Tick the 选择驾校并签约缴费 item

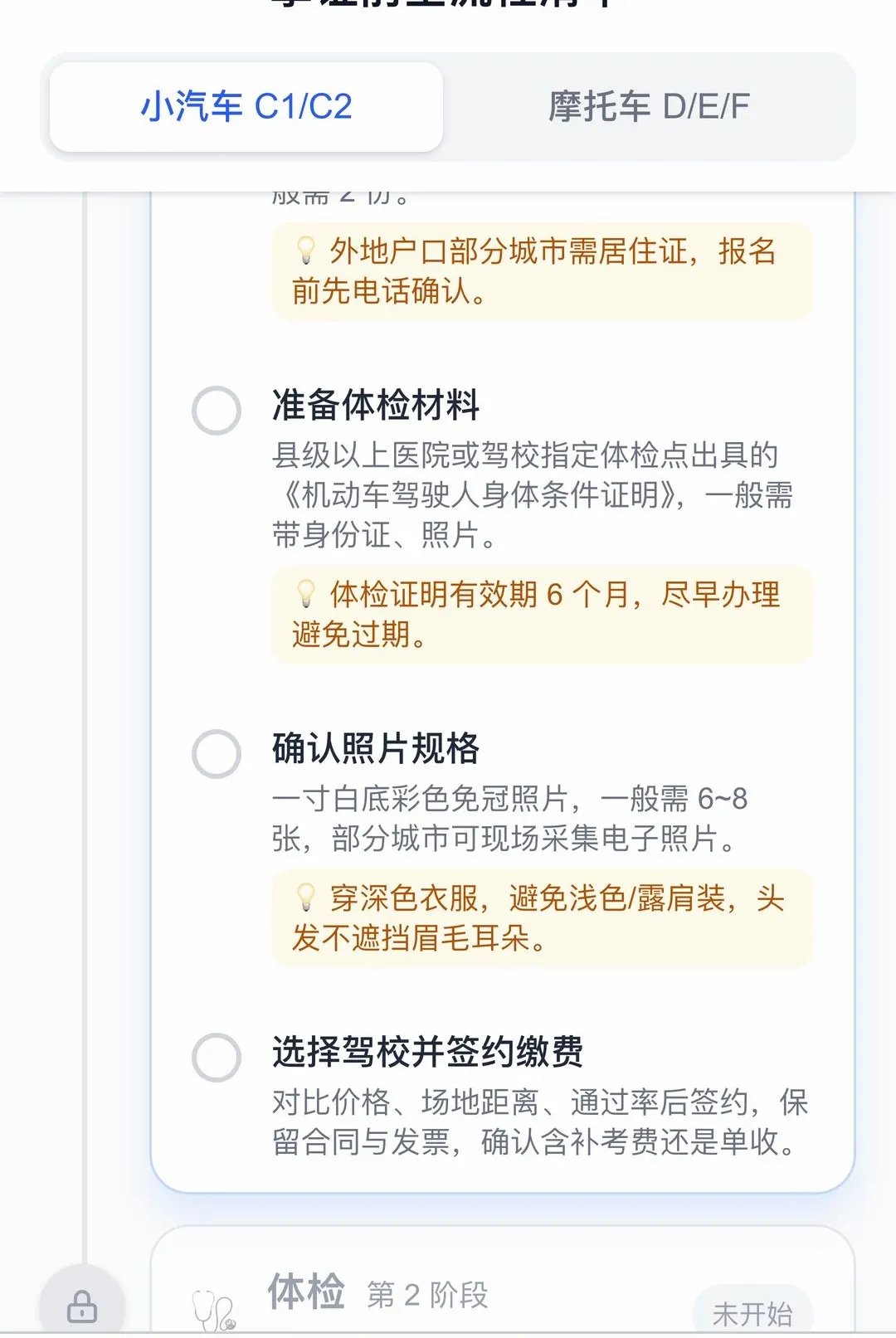point(217,1058)
